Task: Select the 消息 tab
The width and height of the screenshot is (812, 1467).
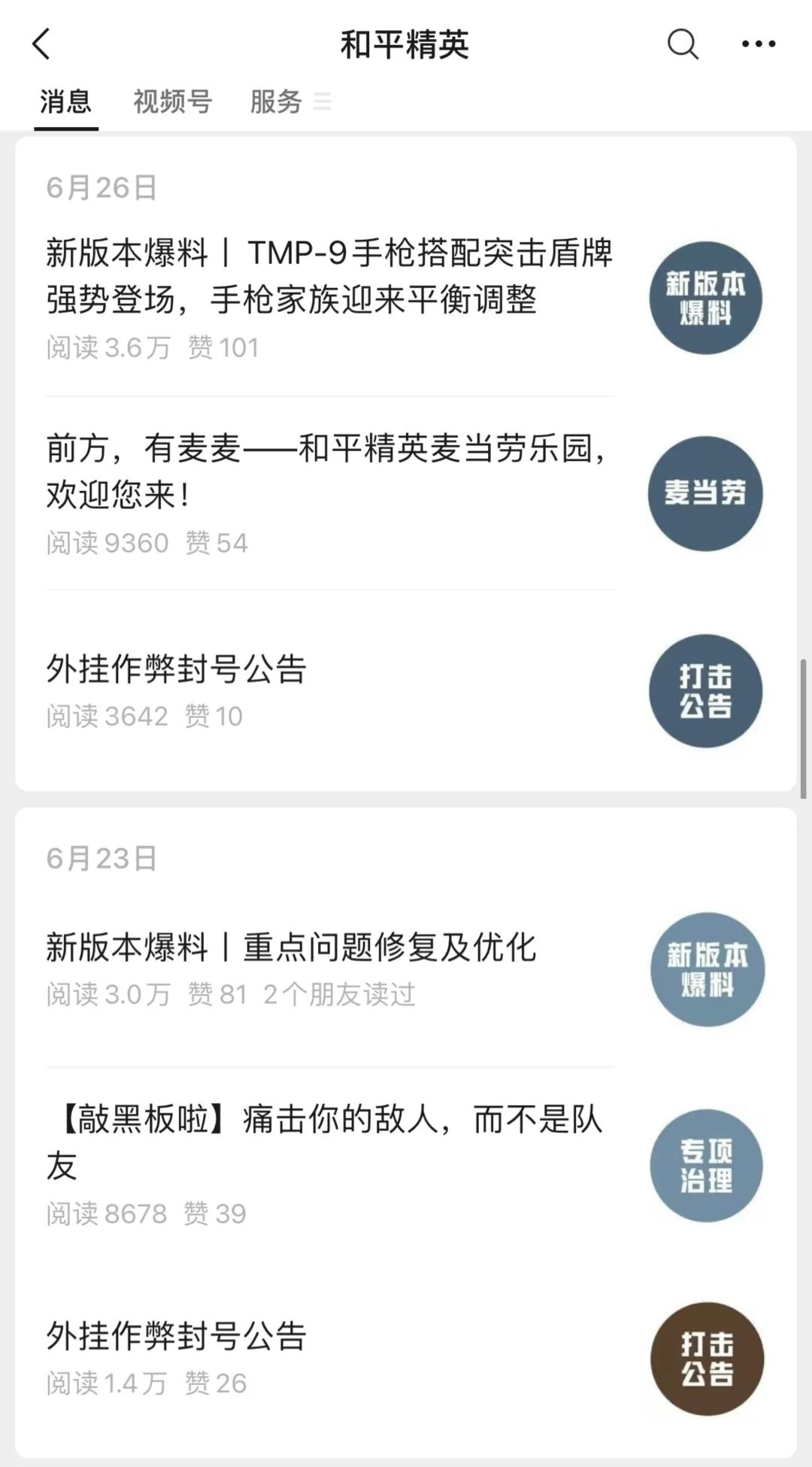Action: (66, 100)
